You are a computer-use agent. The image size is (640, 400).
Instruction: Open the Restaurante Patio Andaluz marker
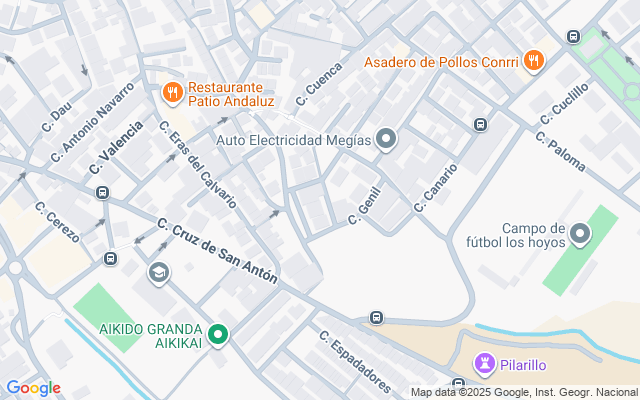(173, 92)
